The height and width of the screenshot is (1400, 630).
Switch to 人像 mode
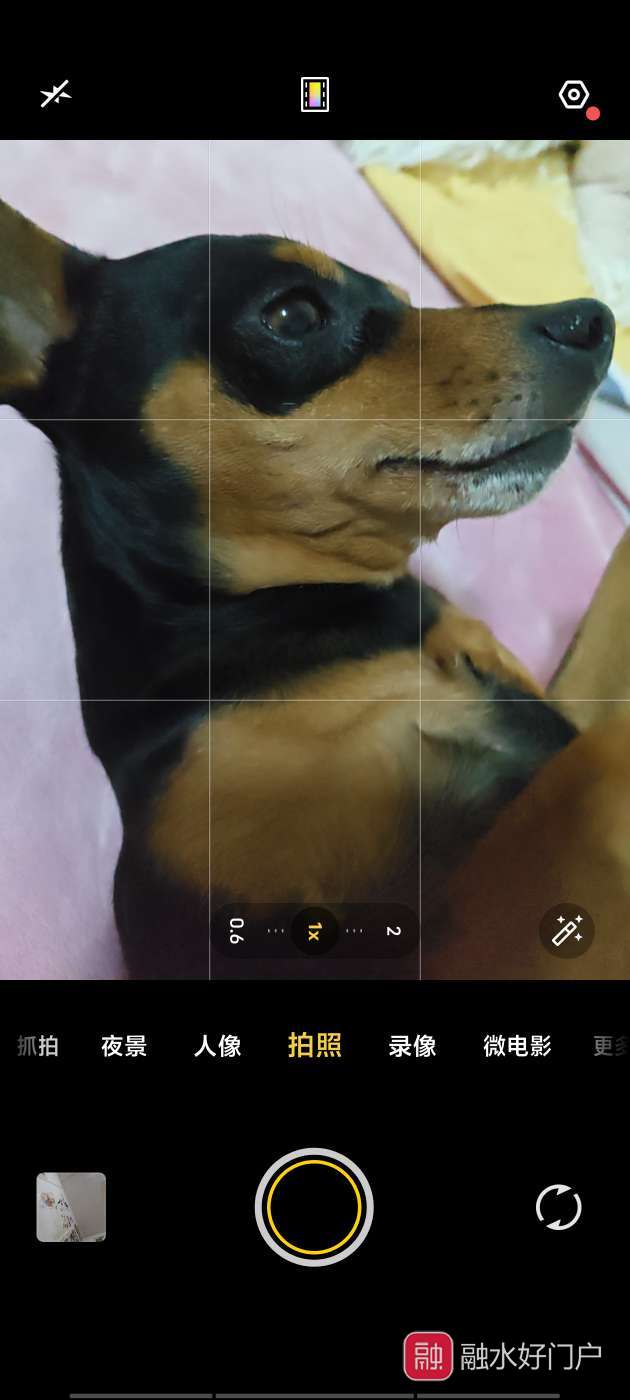217,1046
